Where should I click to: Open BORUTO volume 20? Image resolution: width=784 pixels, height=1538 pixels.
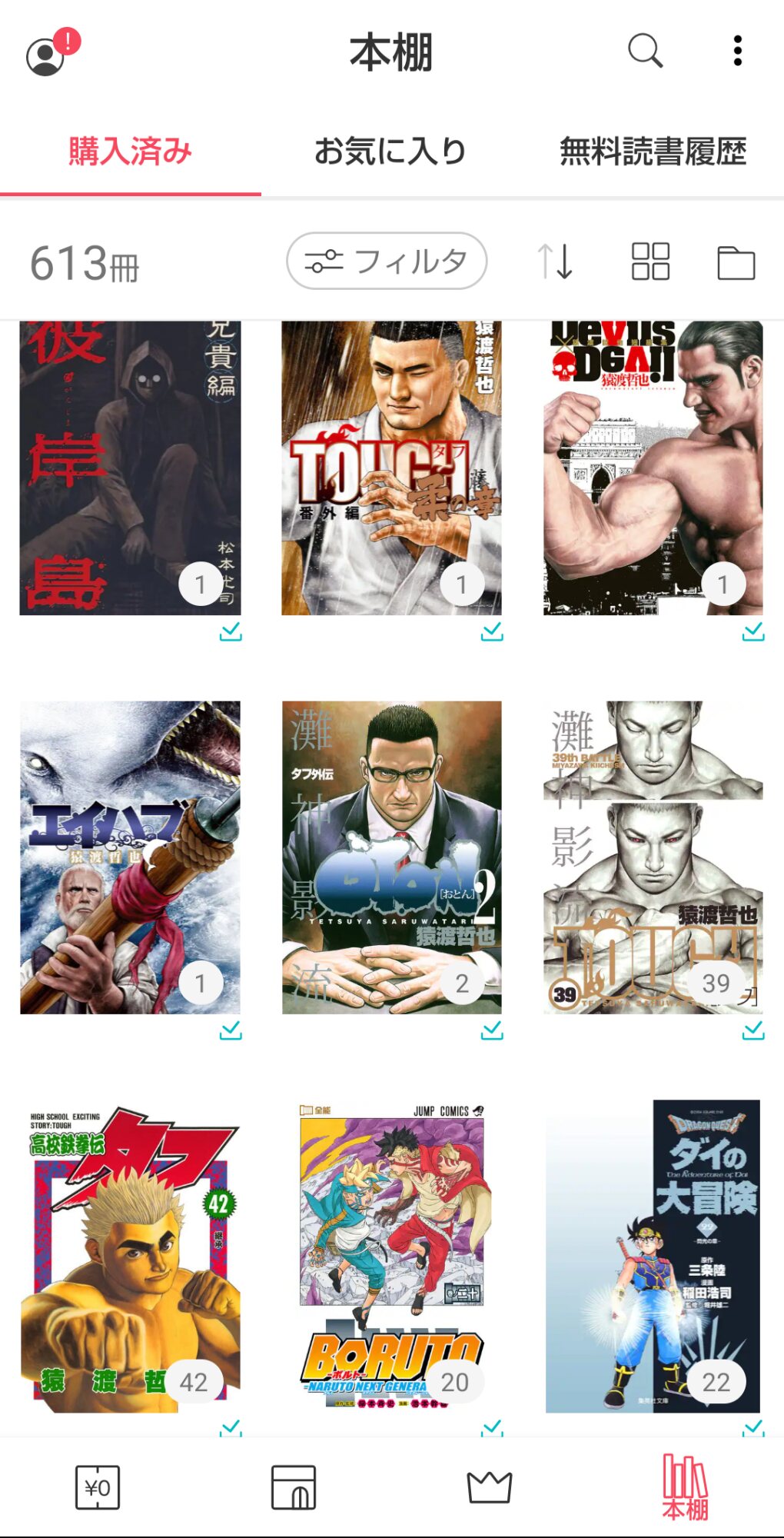391,1257
